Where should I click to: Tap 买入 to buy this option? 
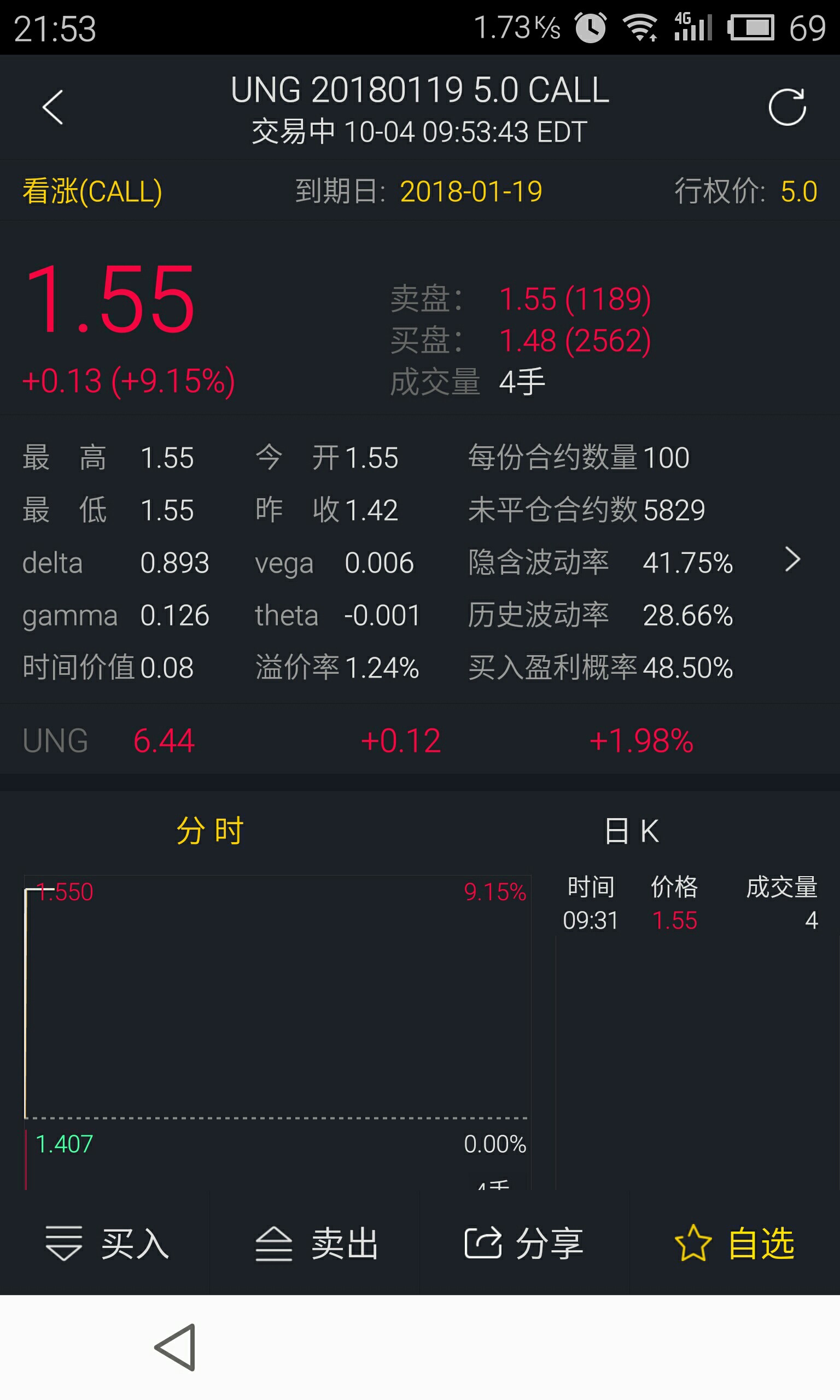tap(107, 1243)
